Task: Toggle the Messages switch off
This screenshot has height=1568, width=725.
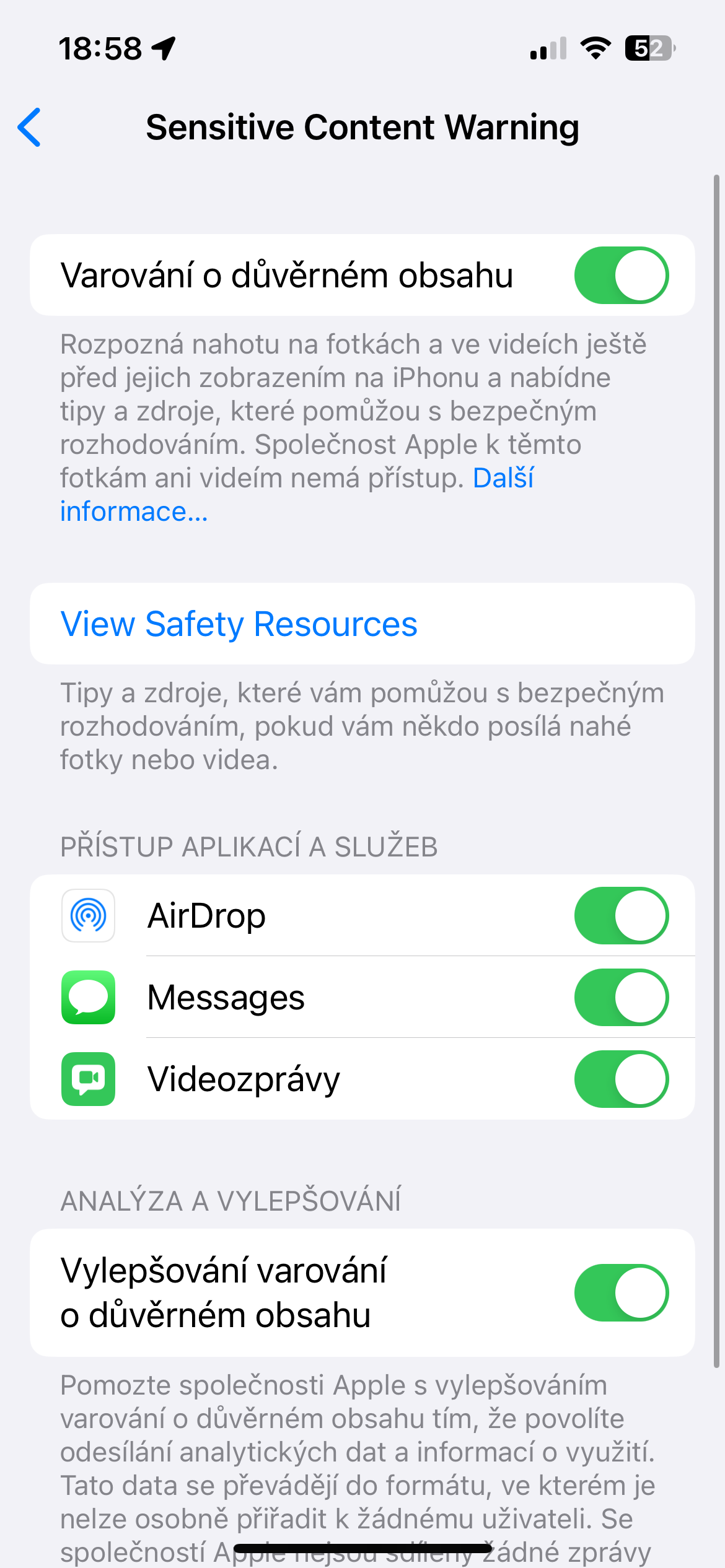Action: click(x=620, y=997)
